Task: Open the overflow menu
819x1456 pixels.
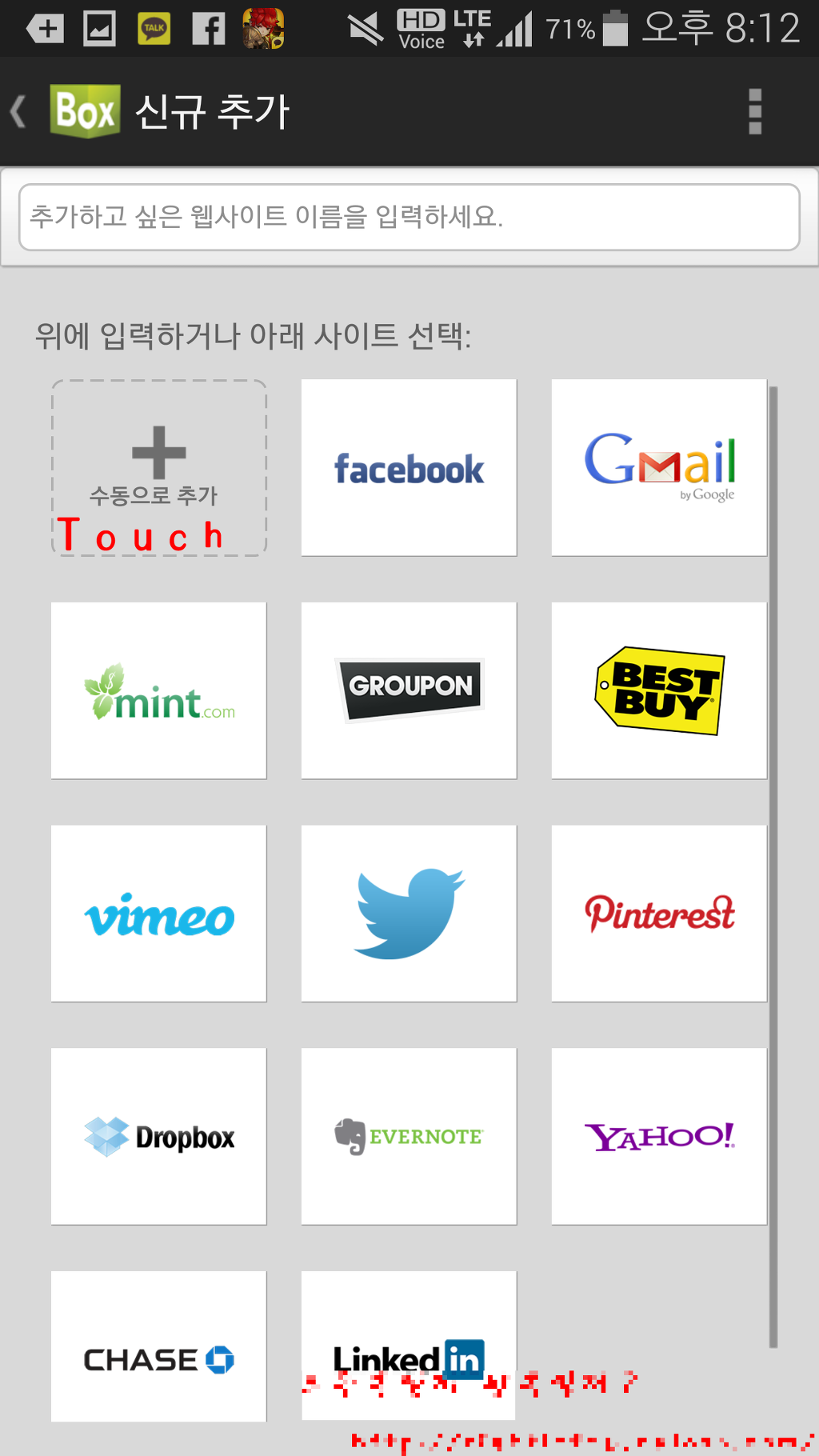Action: point(754,111)
